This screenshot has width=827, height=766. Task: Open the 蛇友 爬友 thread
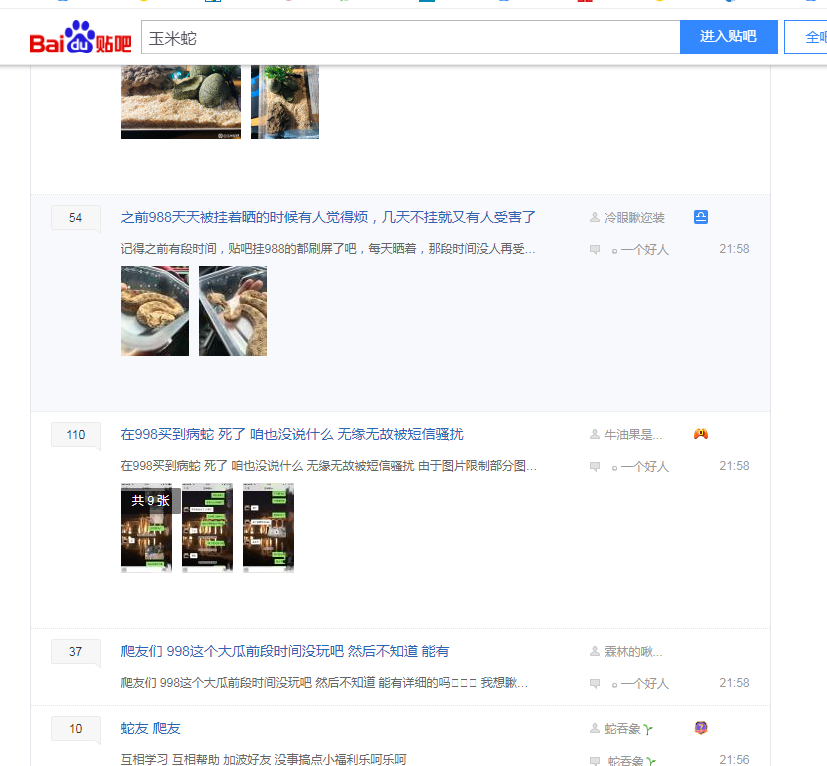tap(151, 728)
